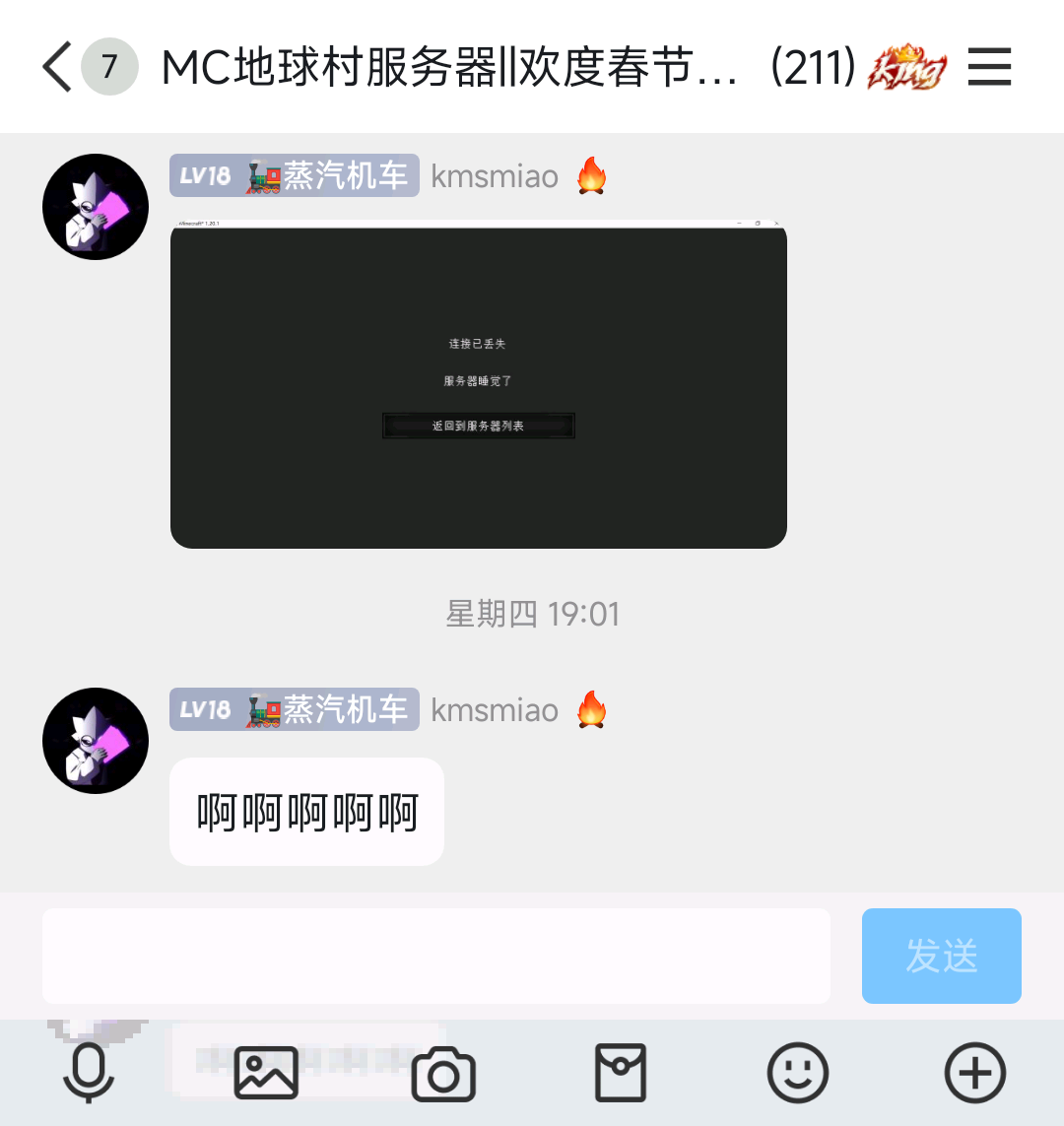This screenshot has height=1126, width=1064.
Task: Launch the camera to take a photo
Action: pos(443,1074)
